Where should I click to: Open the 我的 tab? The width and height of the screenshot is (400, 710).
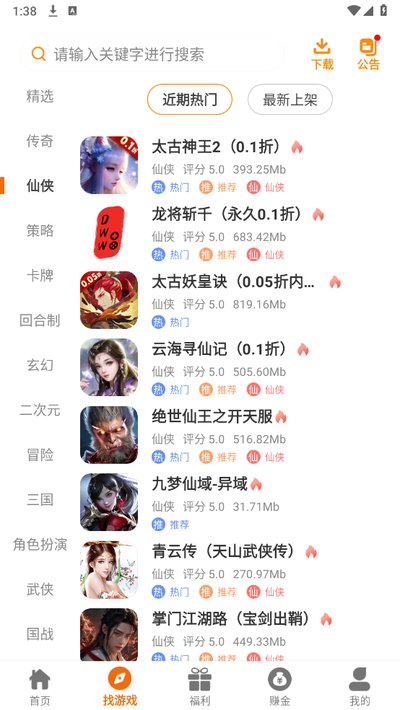click(360, 687)
